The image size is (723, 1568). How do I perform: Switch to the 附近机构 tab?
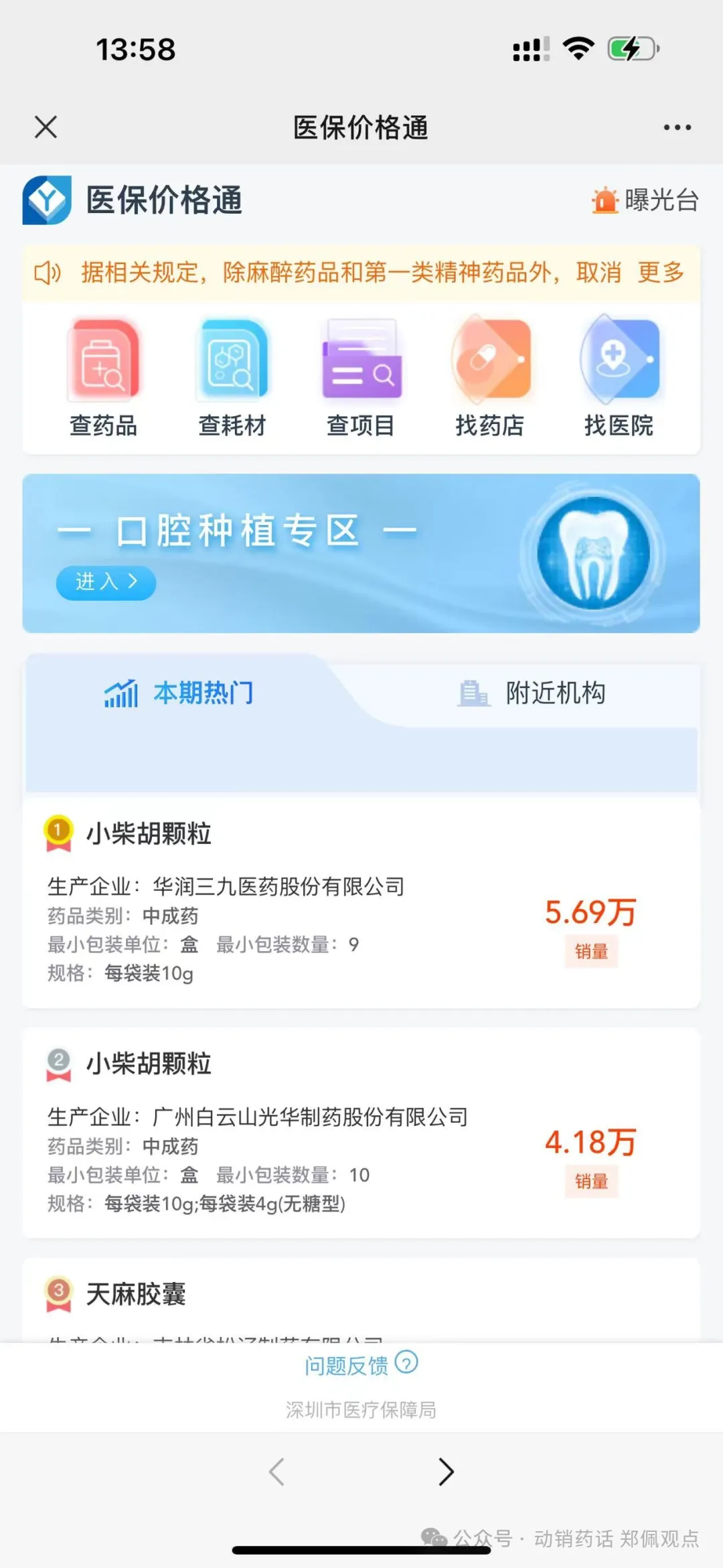pyautogui.click(x=532, y=693)
